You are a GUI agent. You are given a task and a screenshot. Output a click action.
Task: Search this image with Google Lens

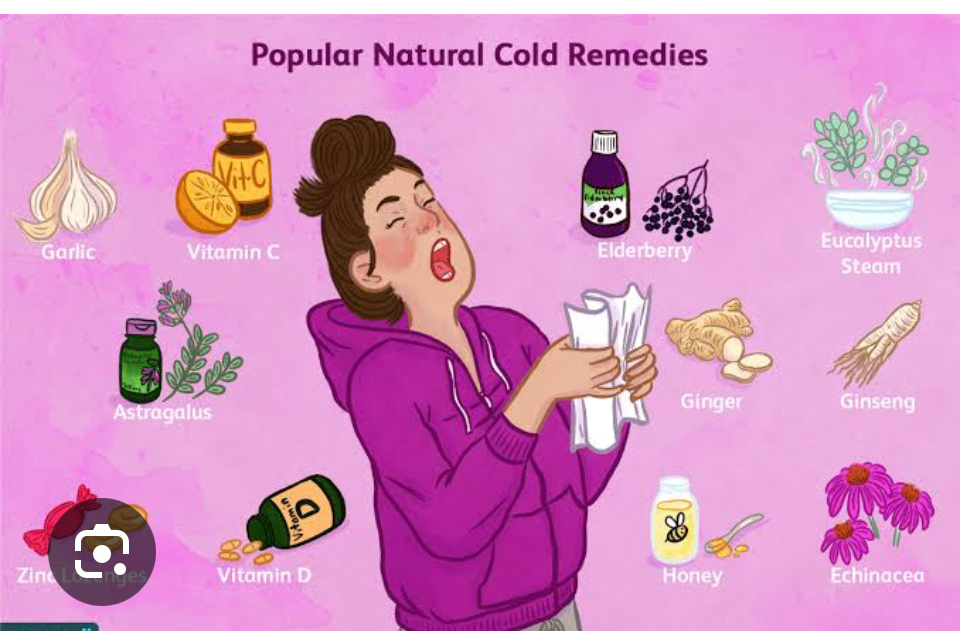102,551
